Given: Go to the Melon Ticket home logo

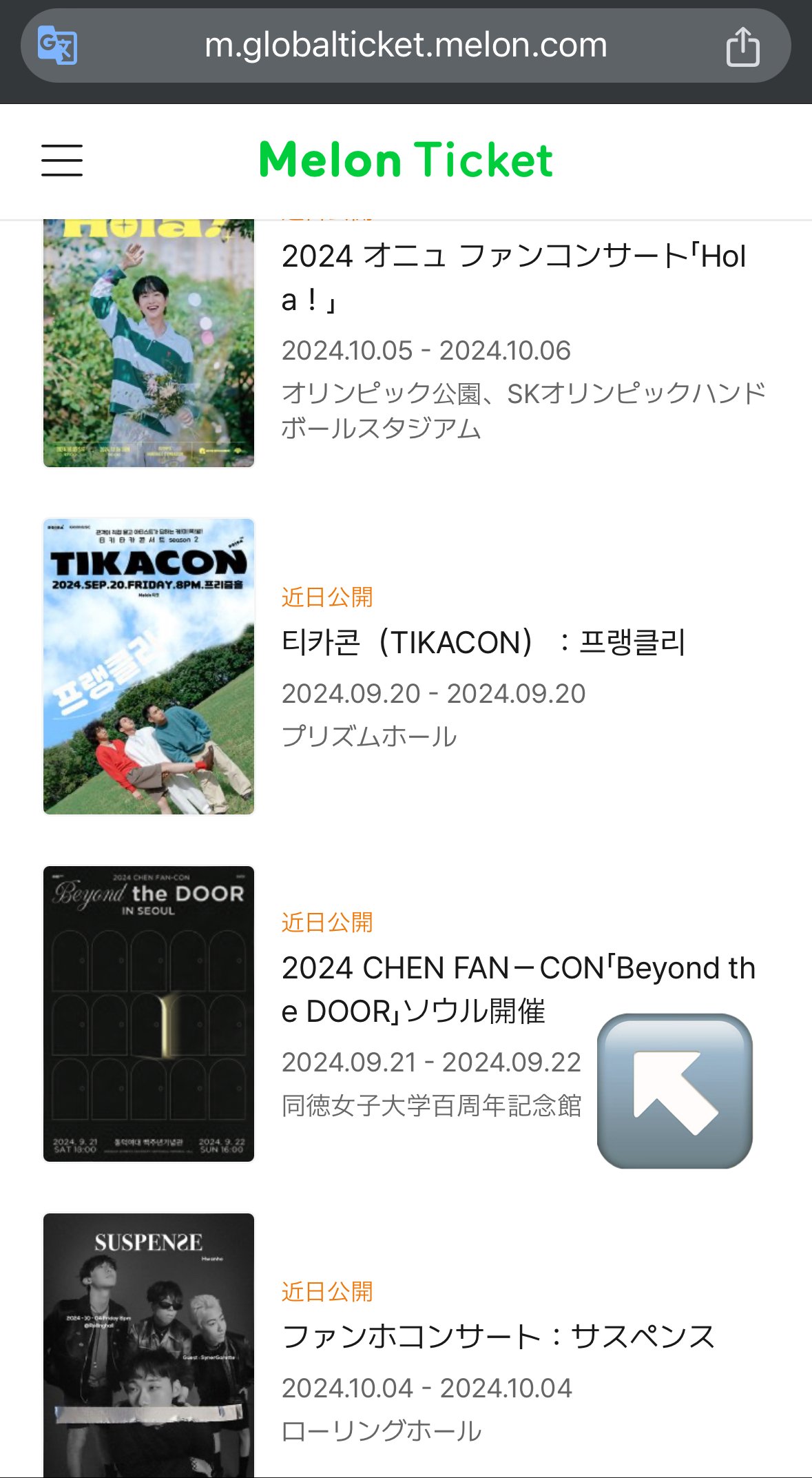Looking at the screenshot, I should coord(406,160).
